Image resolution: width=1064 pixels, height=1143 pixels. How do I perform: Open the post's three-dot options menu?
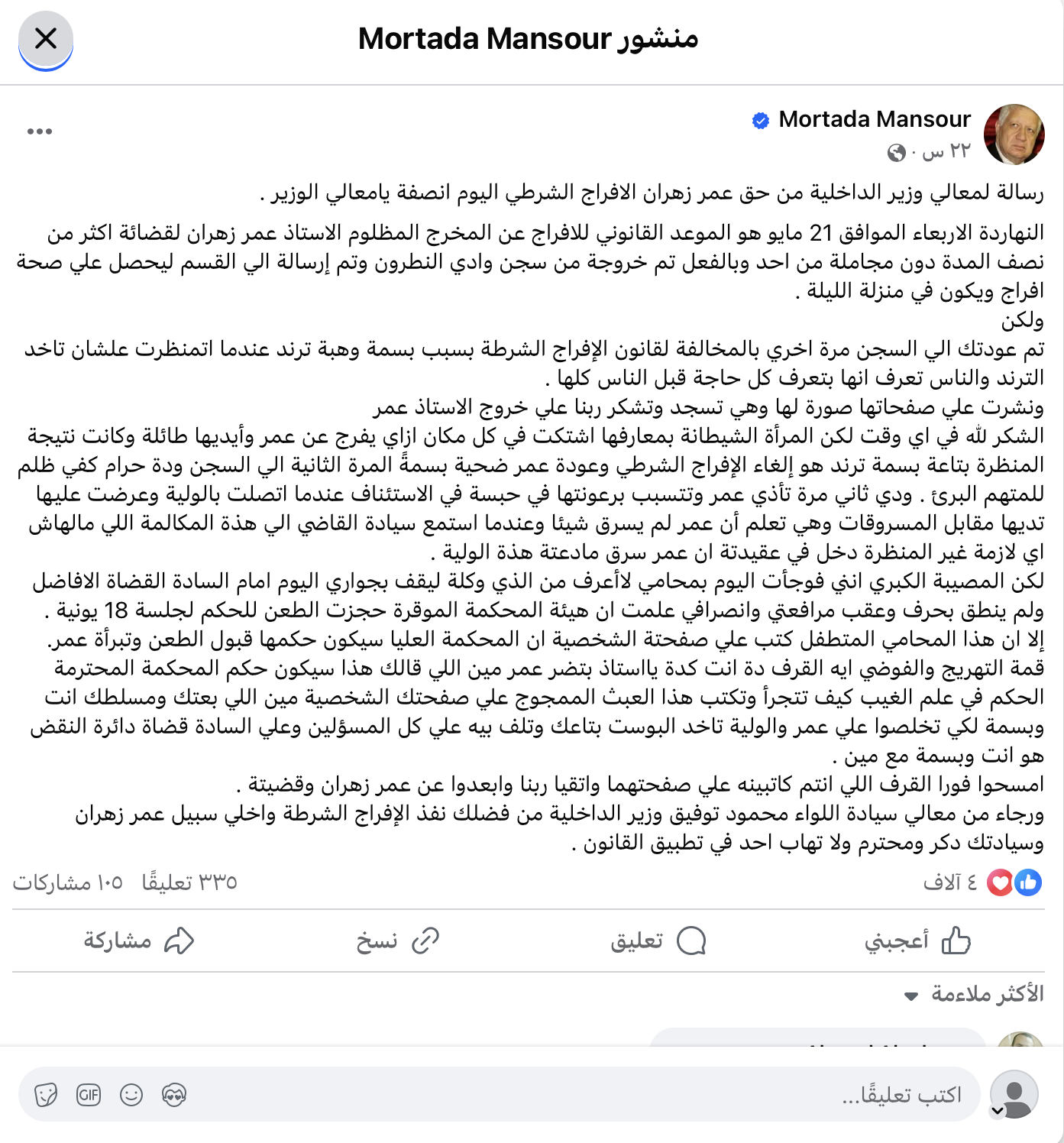point(39,131)
